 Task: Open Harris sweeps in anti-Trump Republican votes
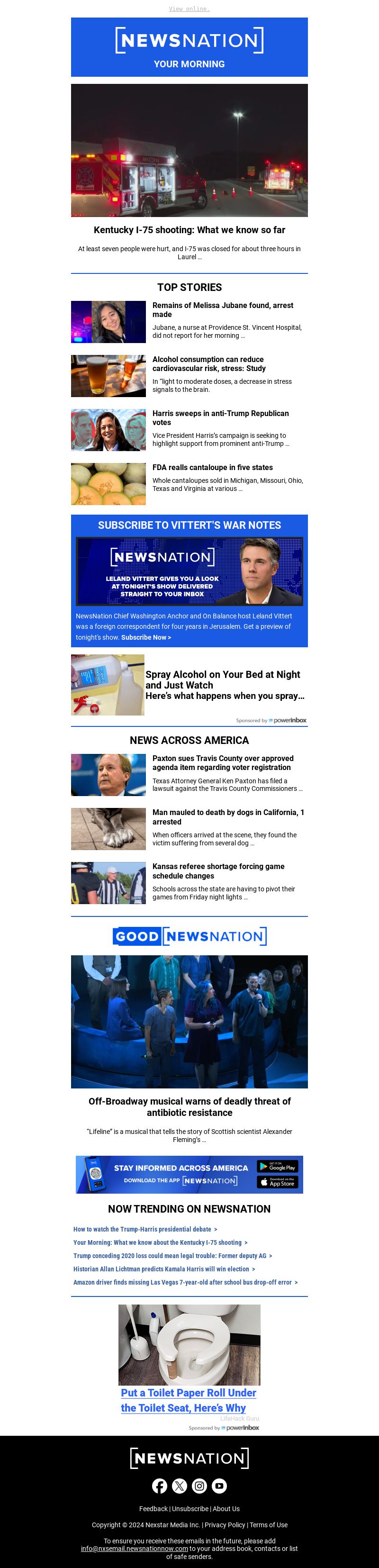220,417
